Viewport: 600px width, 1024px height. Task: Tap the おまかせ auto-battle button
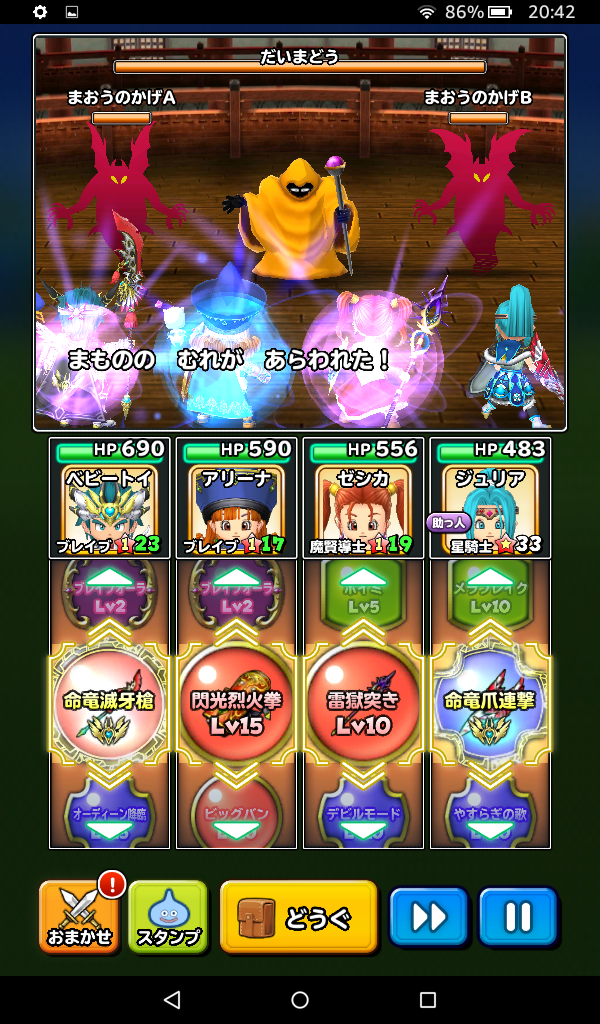(80, 916)
